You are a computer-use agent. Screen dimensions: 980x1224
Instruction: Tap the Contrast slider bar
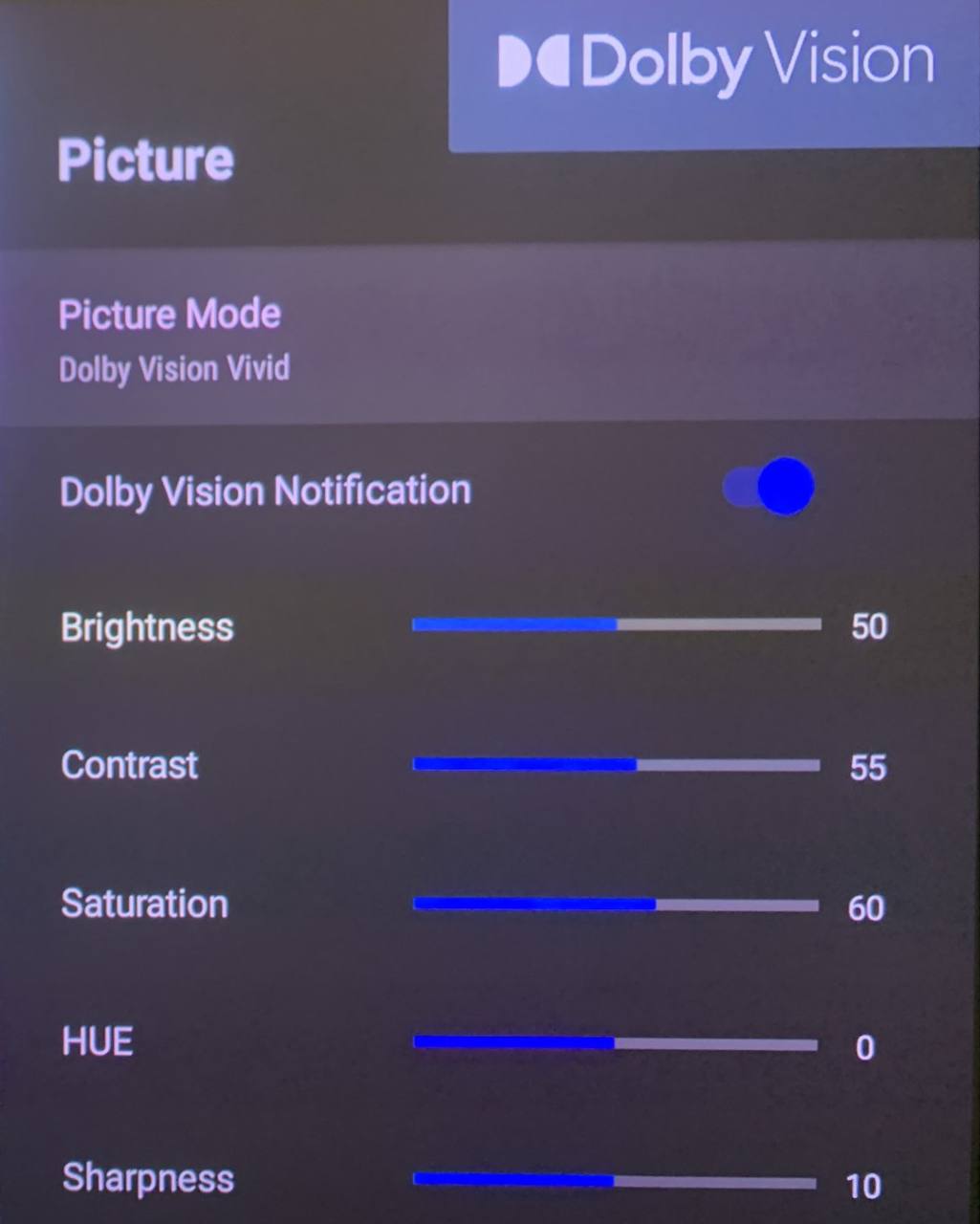tap(616, 765)
